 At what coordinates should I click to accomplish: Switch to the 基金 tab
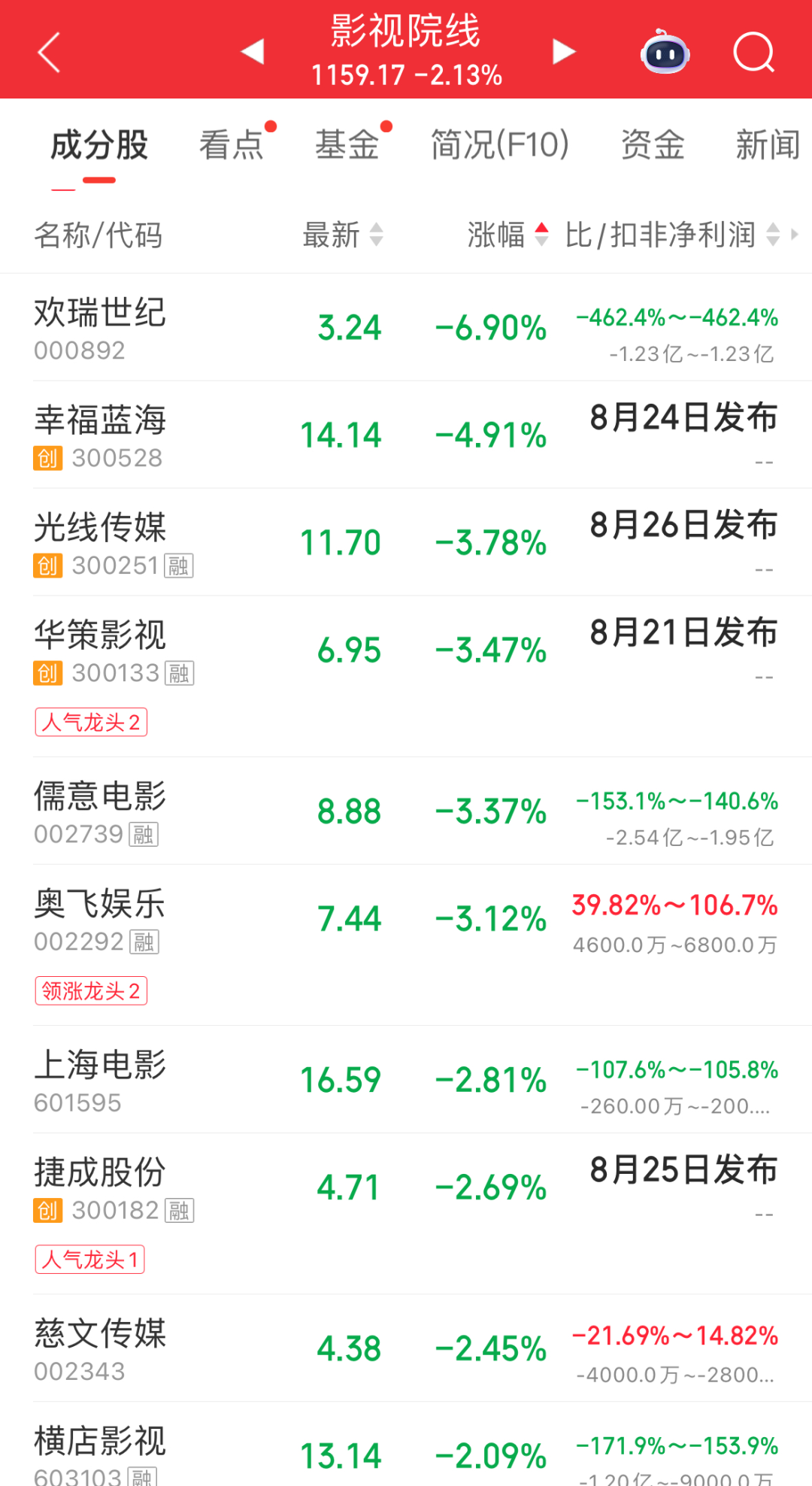tap(347, 144)
